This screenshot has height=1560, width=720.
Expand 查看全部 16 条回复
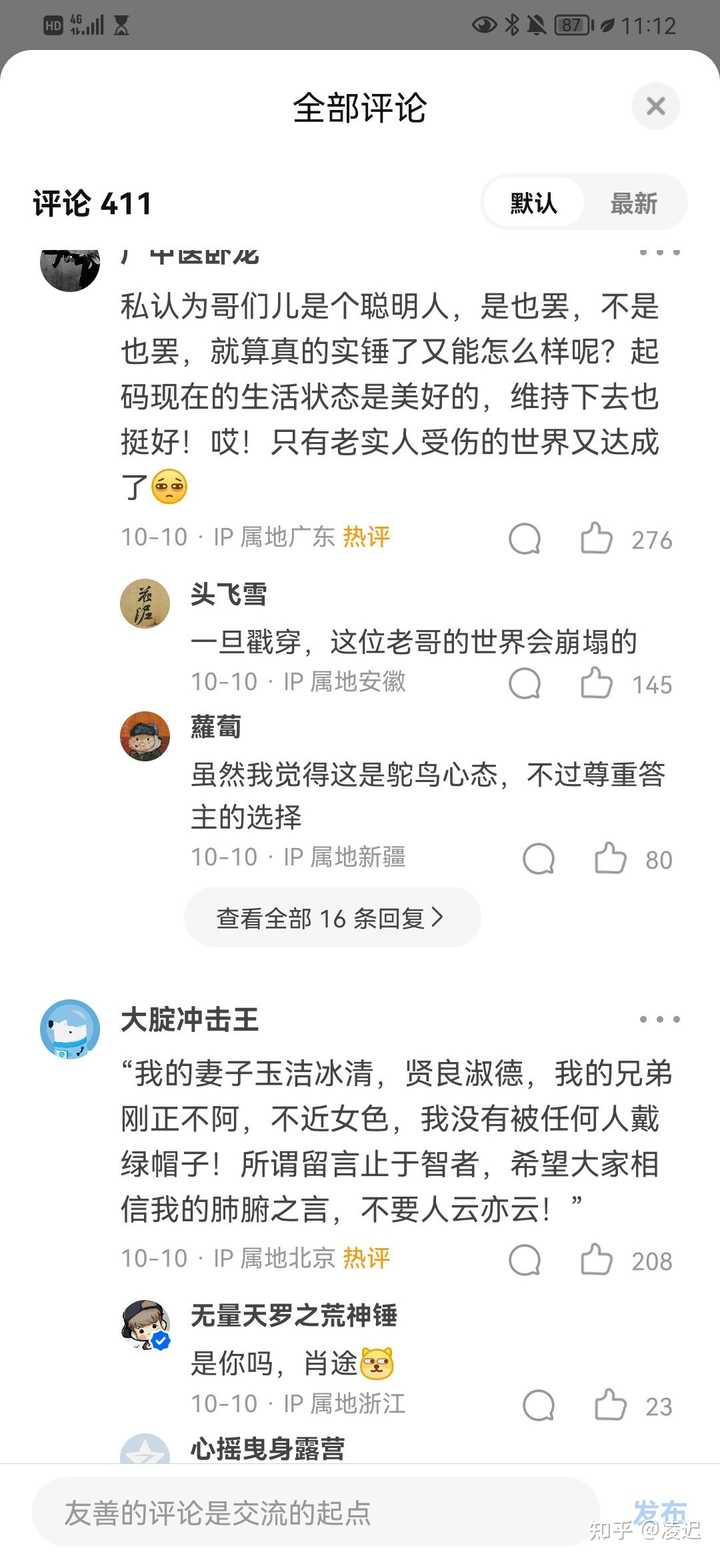point(332,918)
